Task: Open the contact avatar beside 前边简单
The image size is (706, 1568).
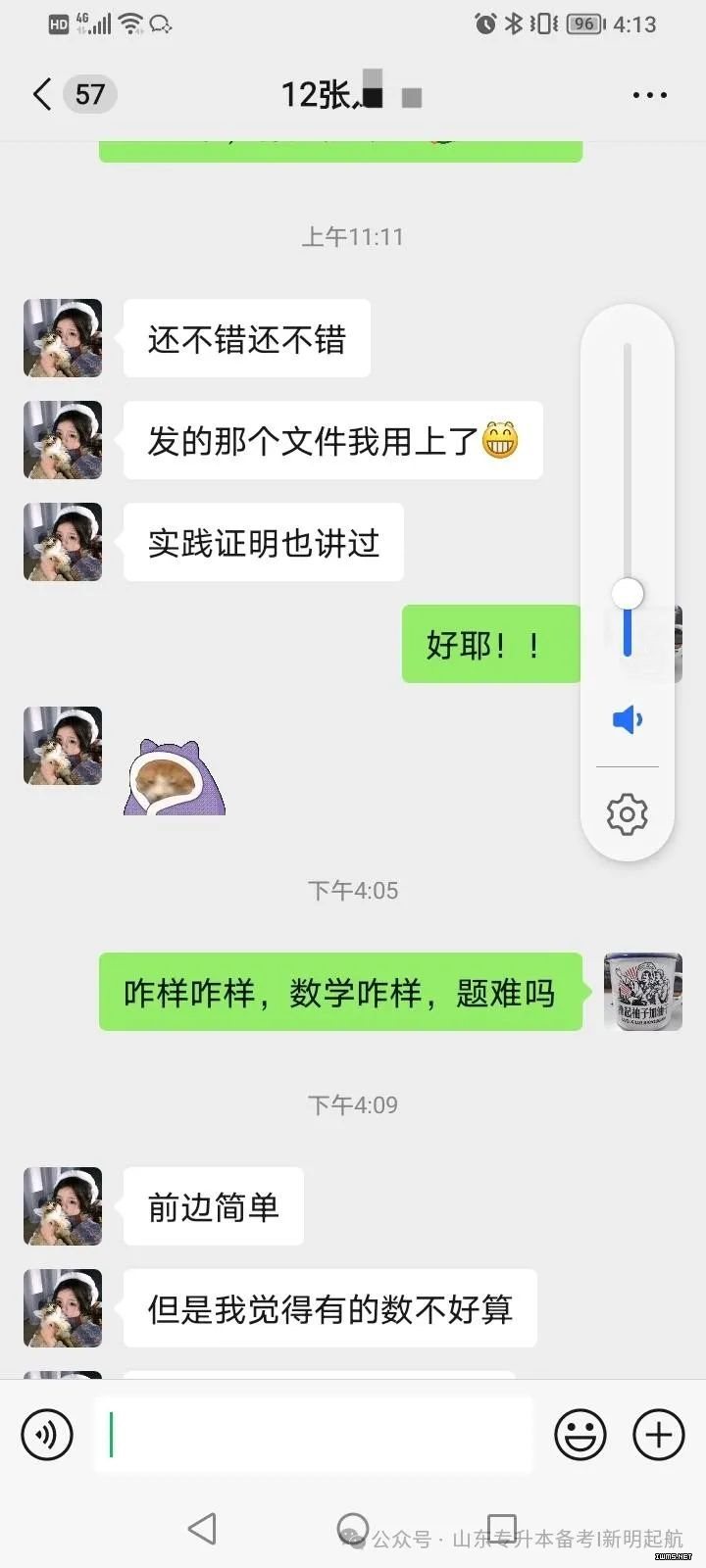Action: (x=63, y=1206)
